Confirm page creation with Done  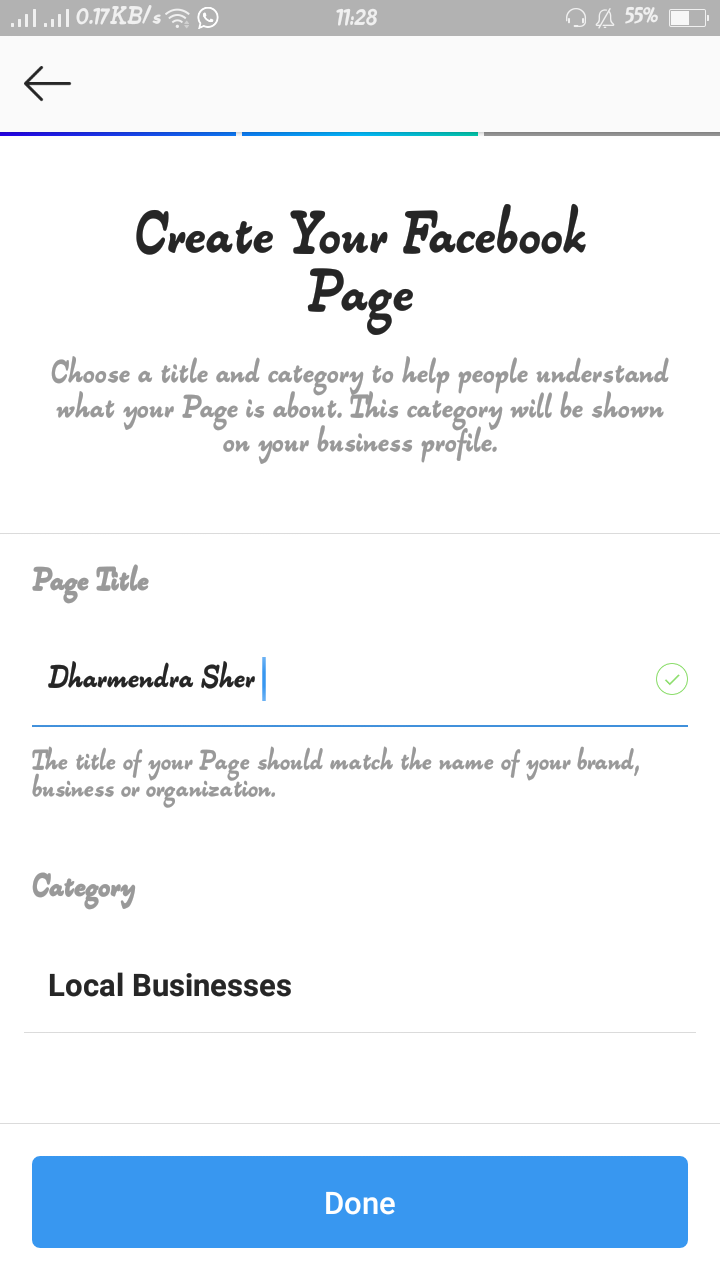(360, 1202)
